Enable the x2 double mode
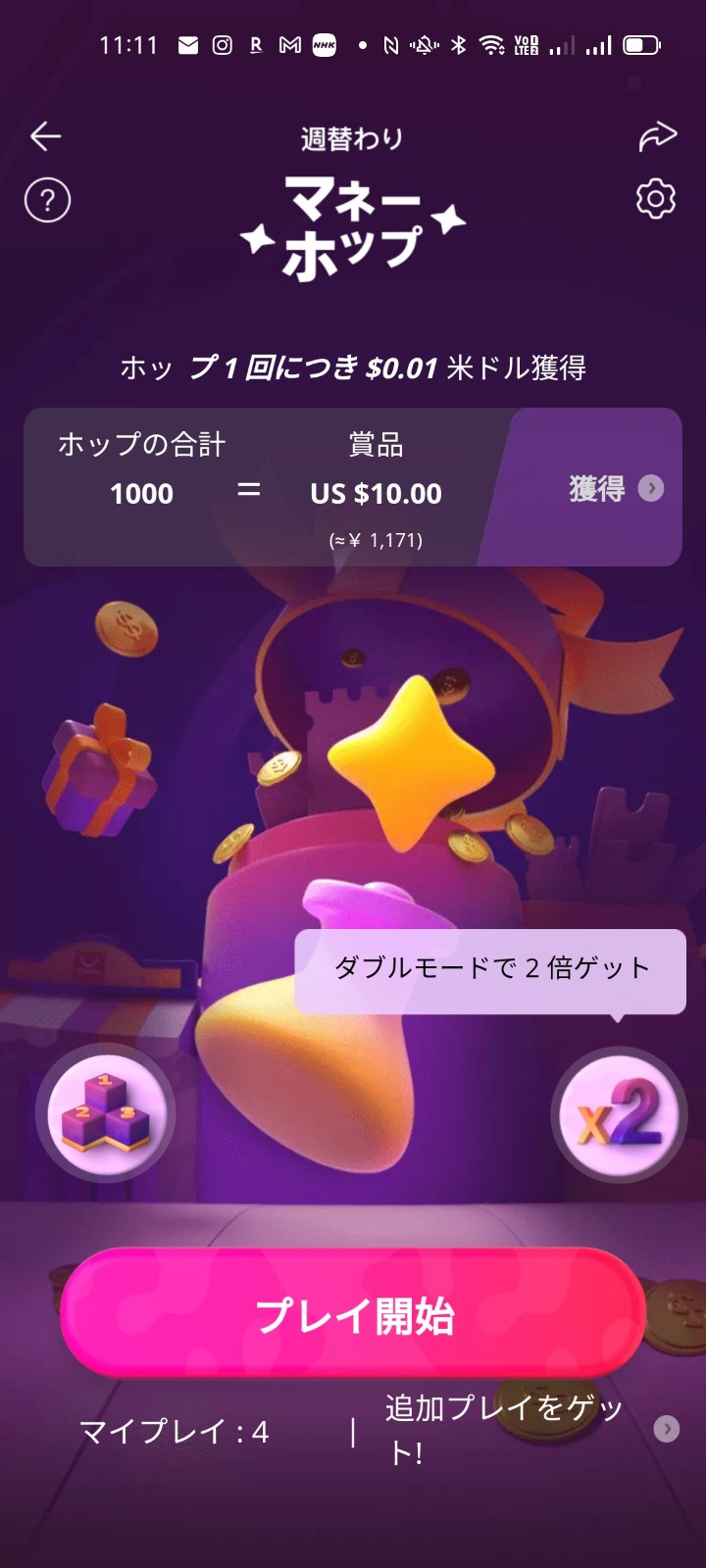 point(618,1114)
